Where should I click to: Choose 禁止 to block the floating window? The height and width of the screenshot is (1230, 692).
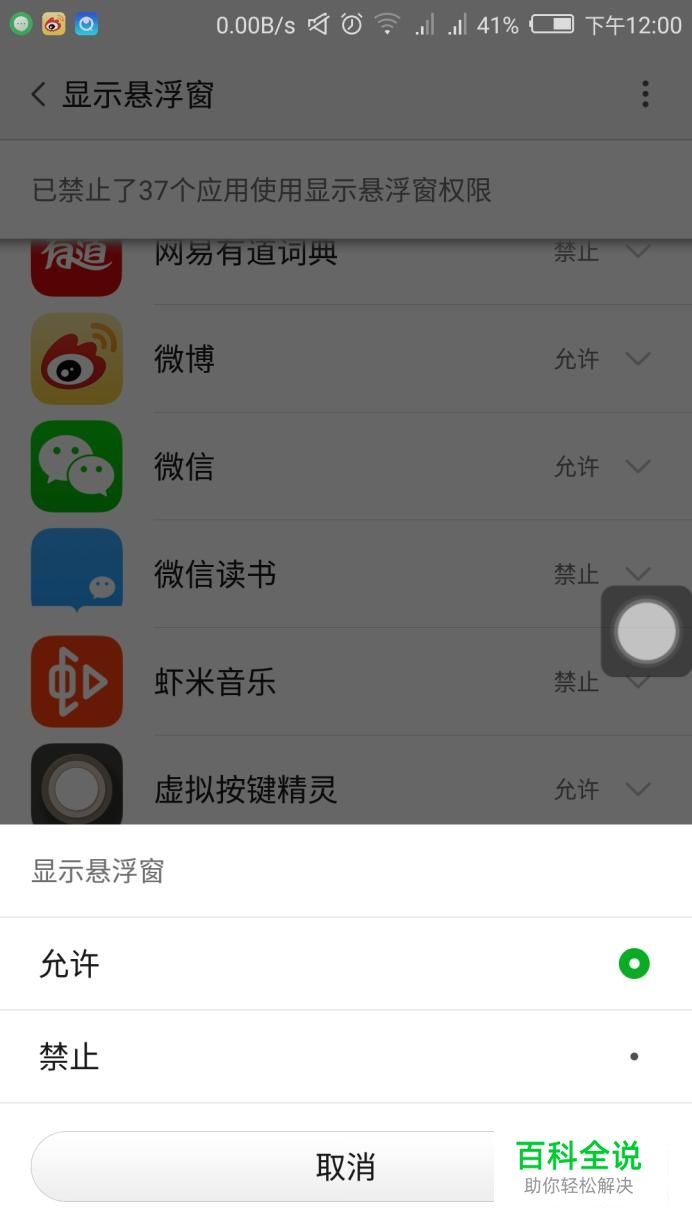click(x=346, y=1057)
